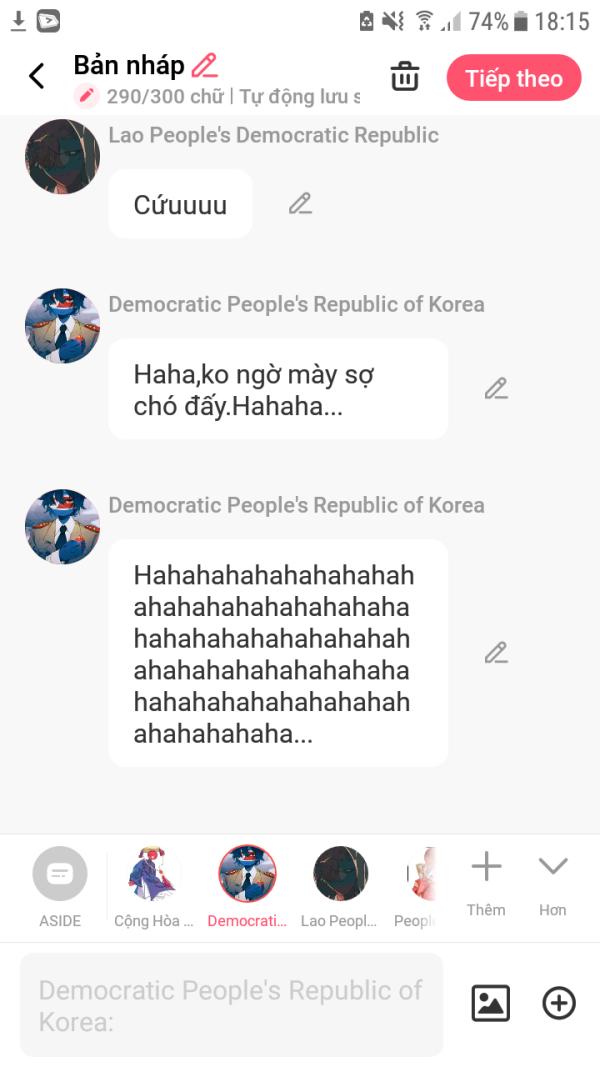Image resolution: width=600 pixels, height=1067 pixels.
Task: Edit the 'Haha,ko ngờ mày sợ' message
Action: coord(496,389)
